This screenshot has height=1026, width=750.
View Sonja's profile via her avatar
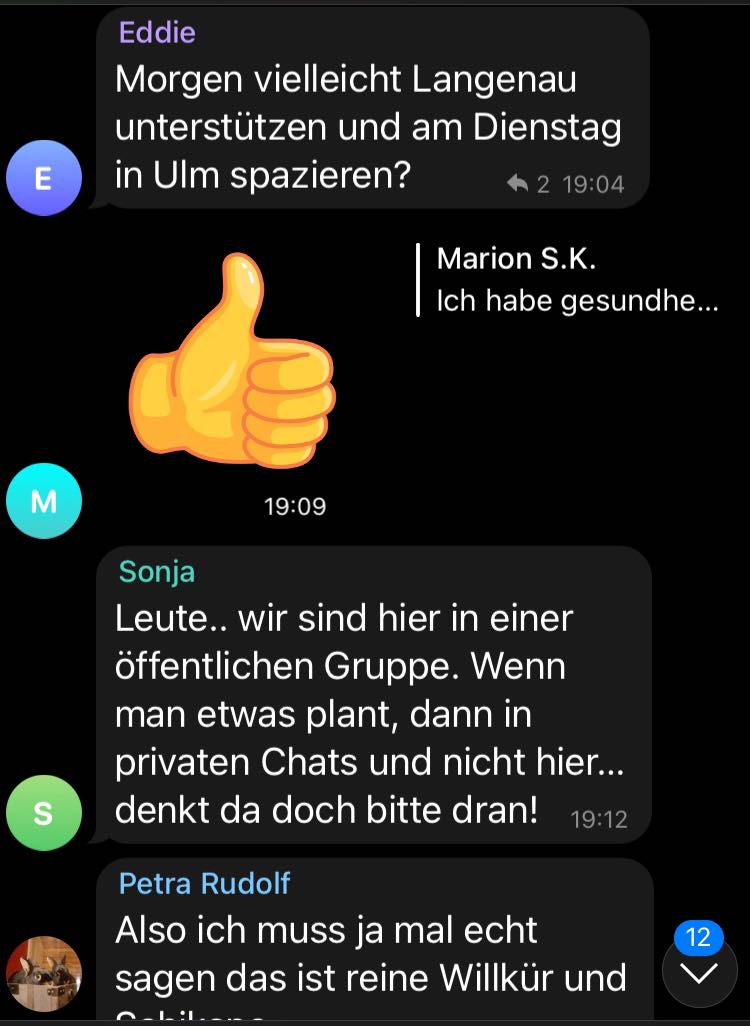43,812
